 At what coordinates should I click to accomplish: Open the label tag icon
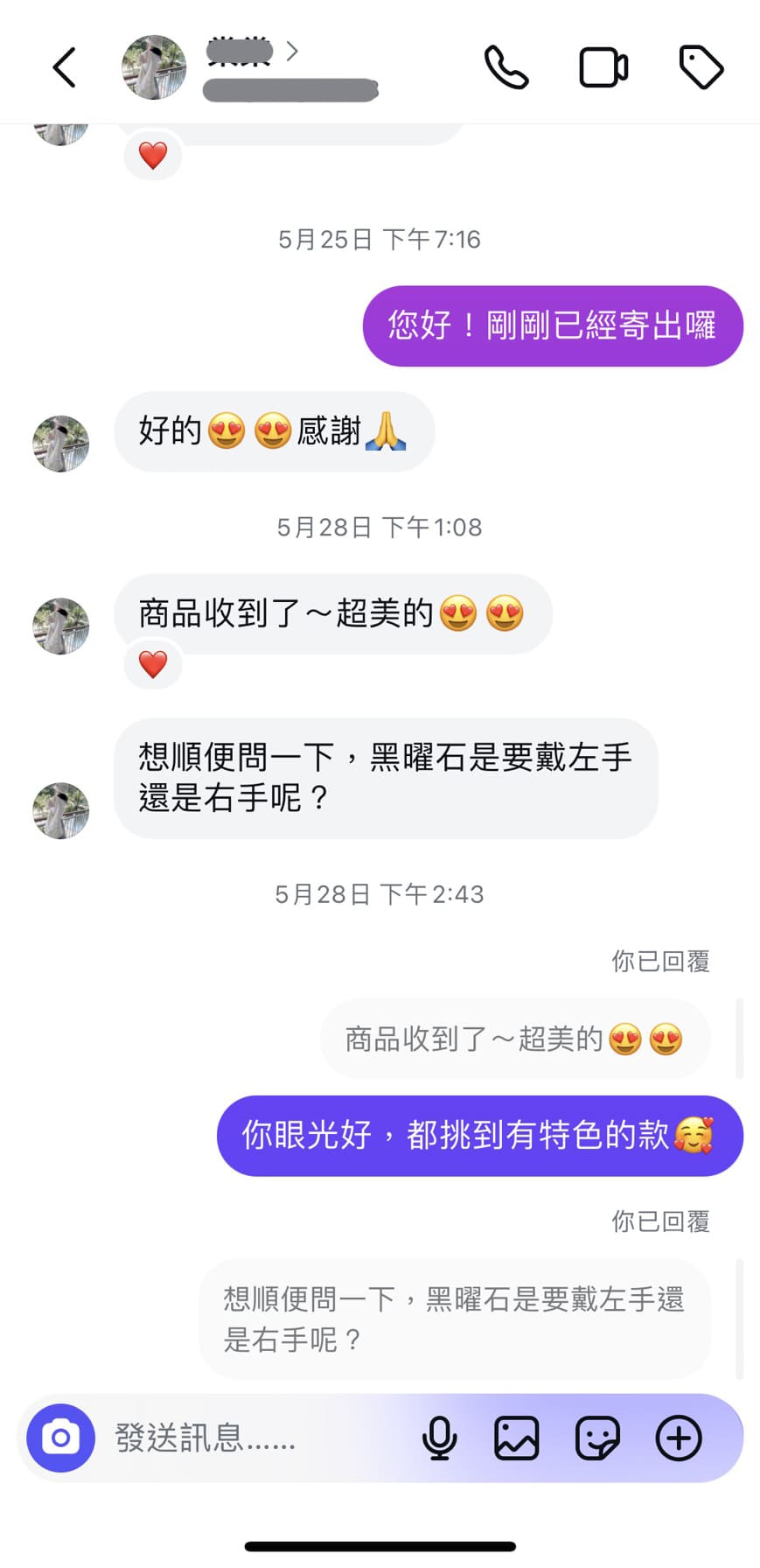click(x=701, y=67)
